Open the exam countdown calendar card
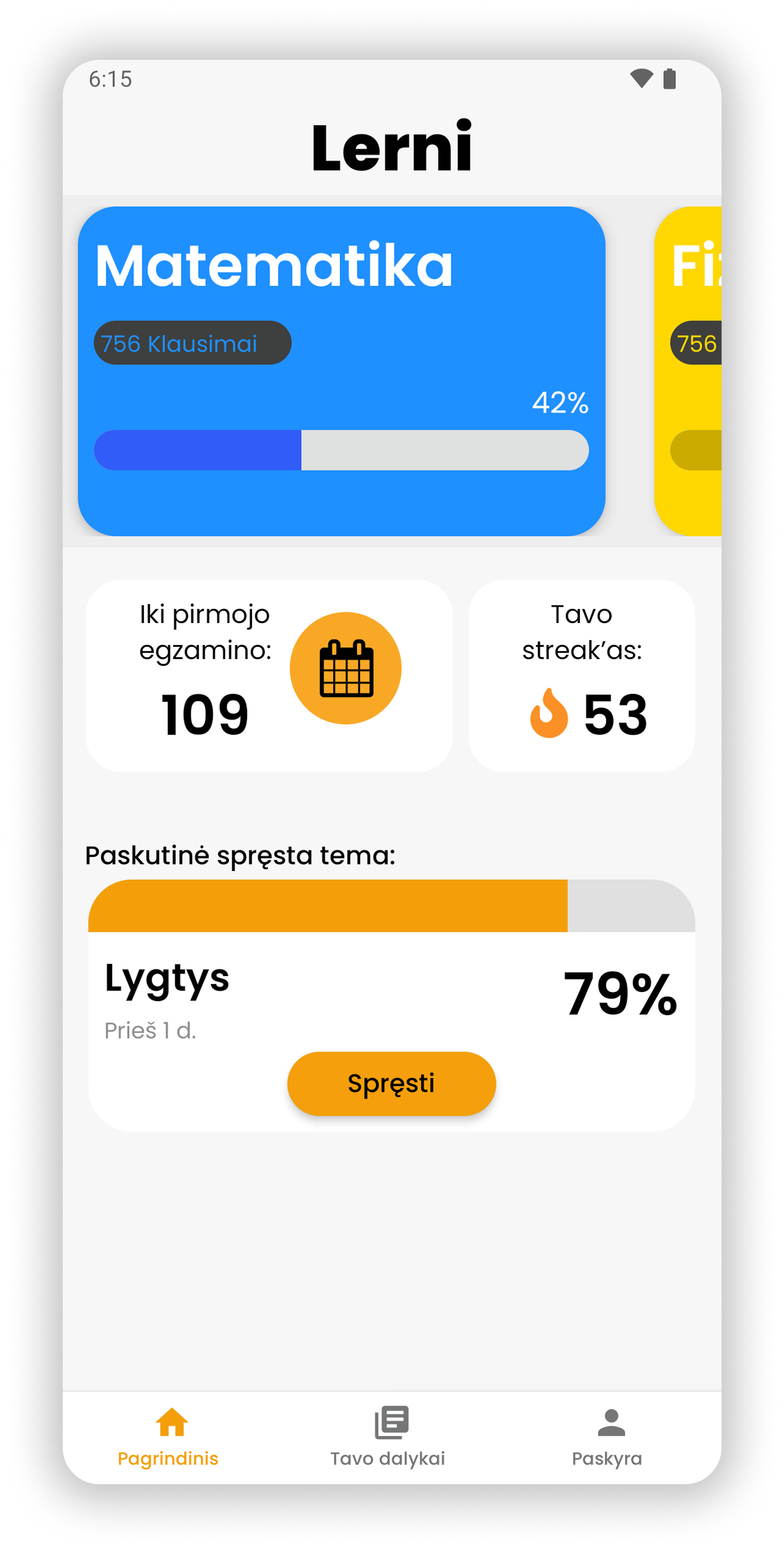 [x=269, y=675]
